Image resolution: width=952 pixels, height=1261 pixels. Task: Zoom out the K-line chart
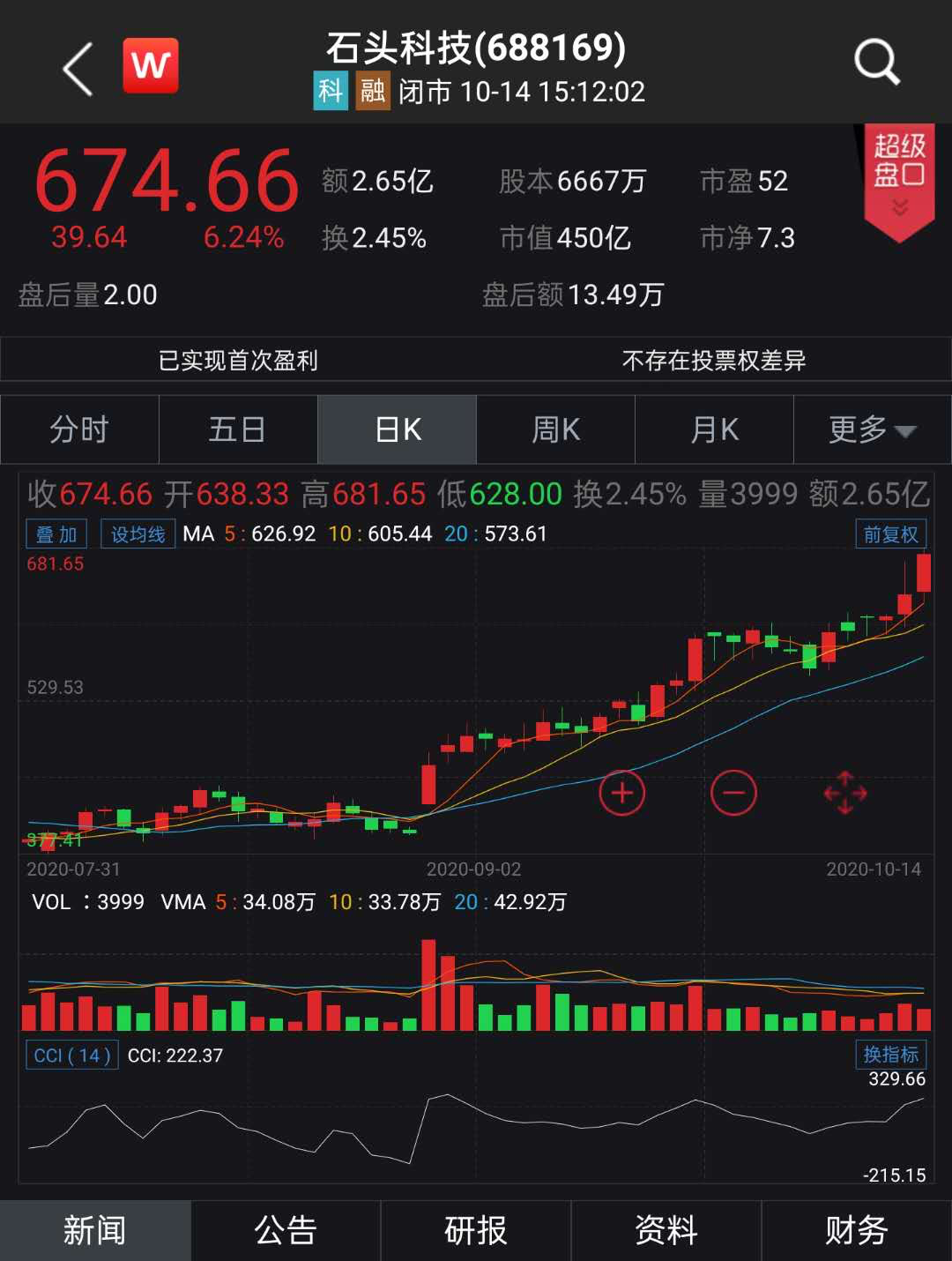pos(733,793)
